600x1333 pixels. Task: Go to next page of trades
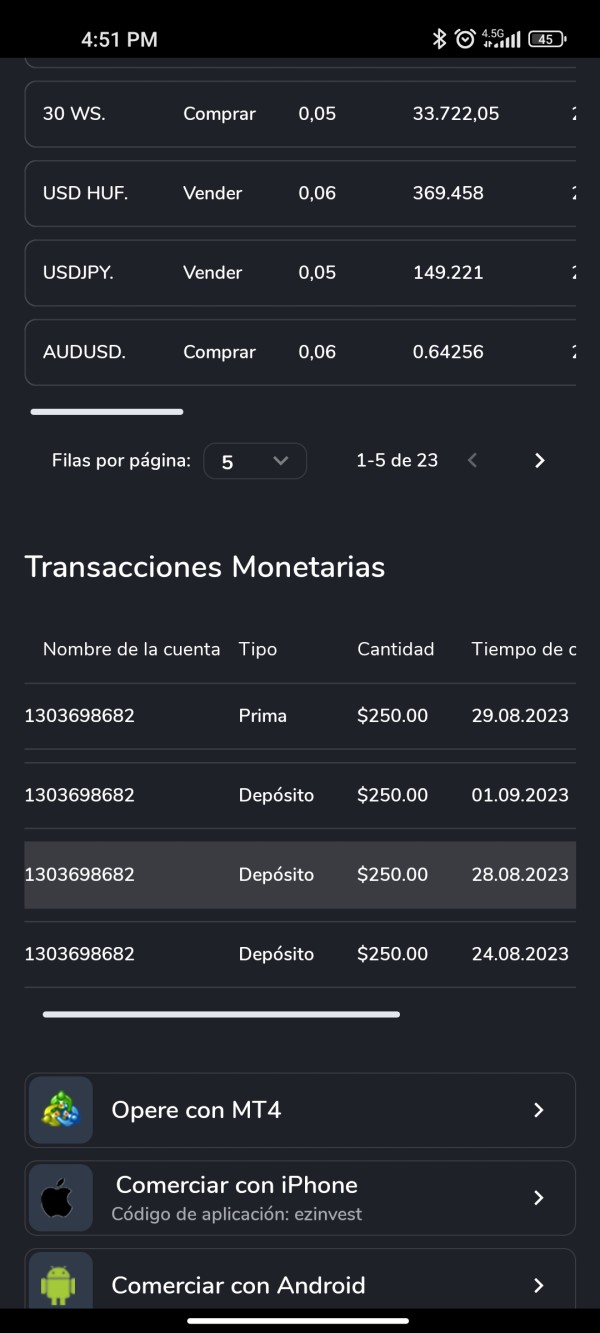(x=540, y=460)
